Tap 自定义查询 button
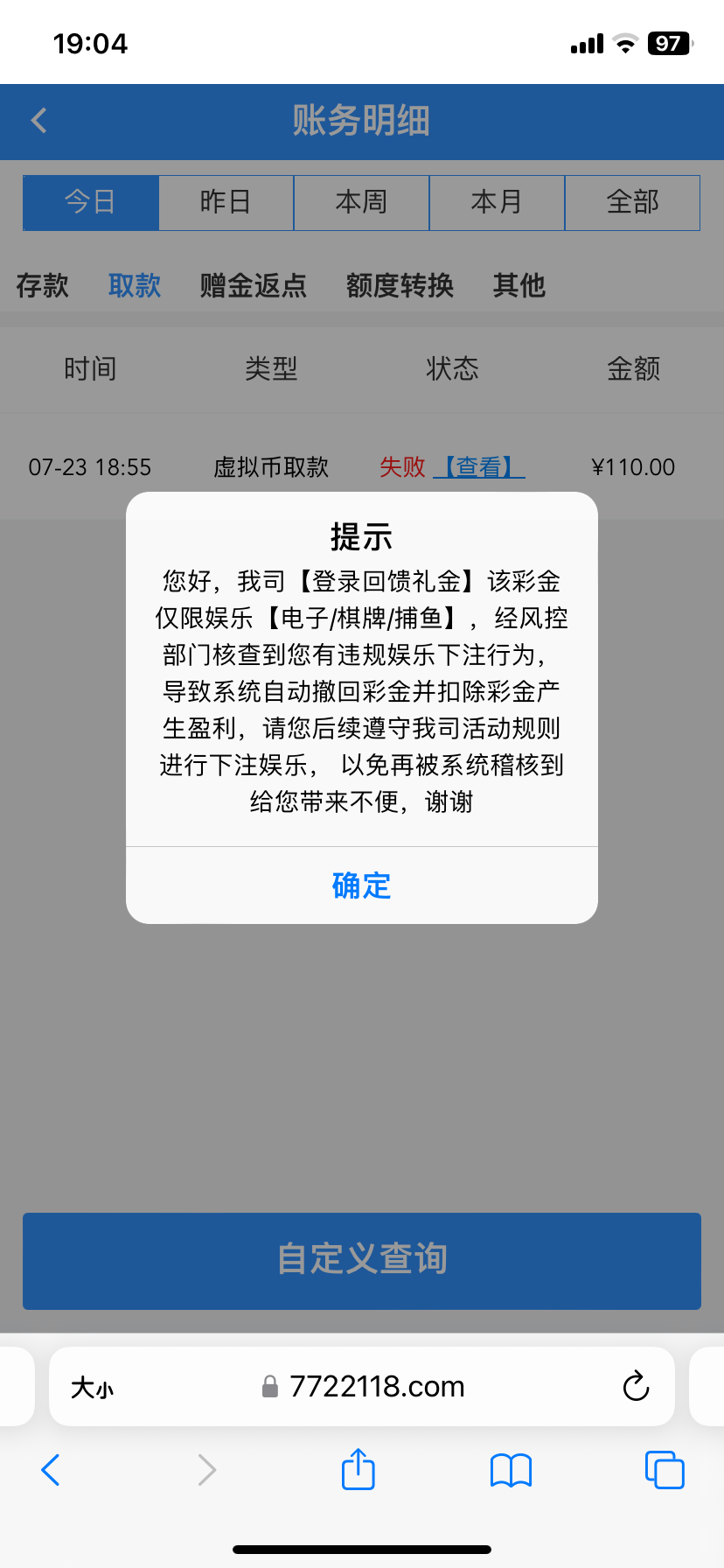 point(362,1260)
